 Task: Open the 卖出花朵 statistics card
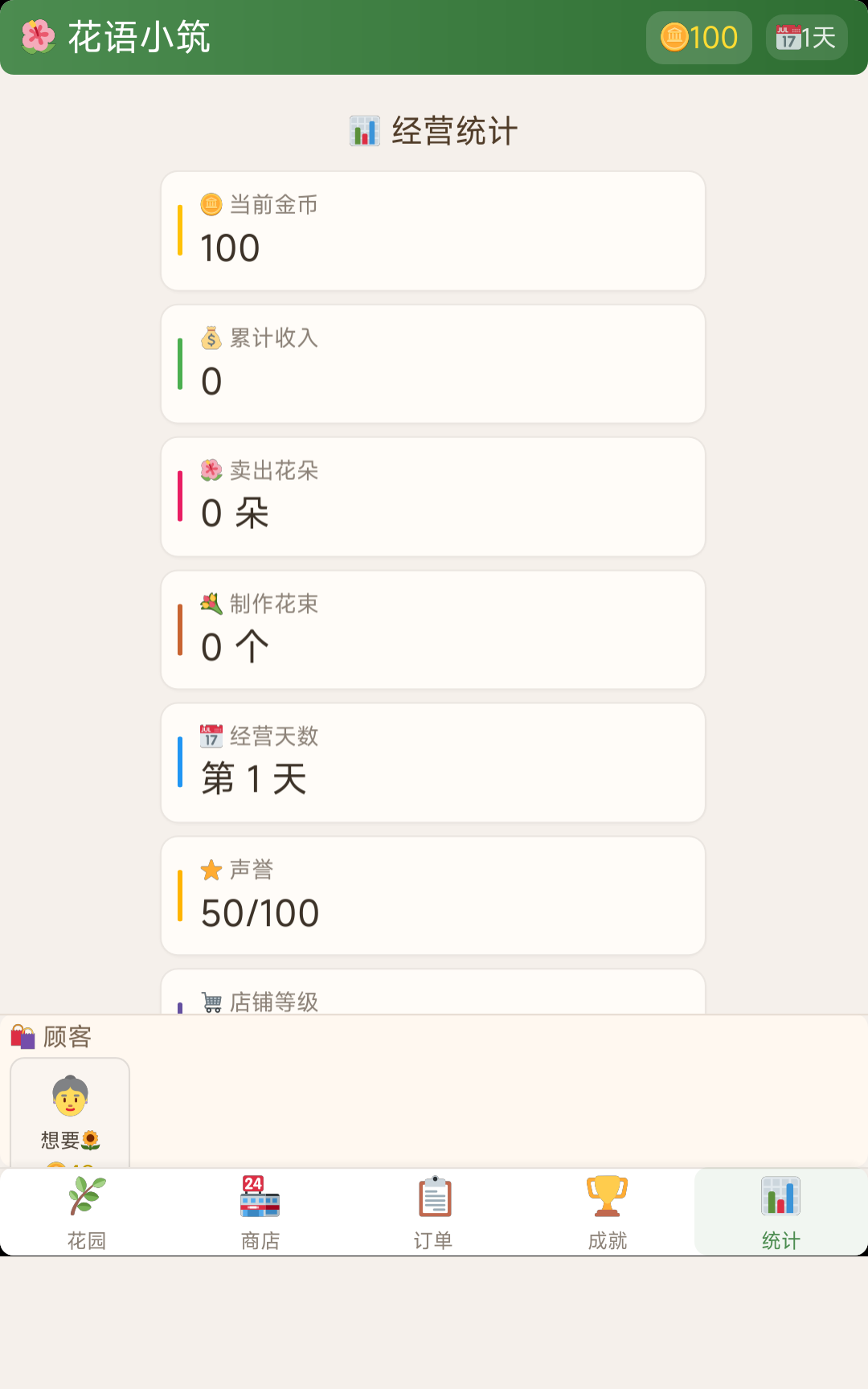pos(433,496)
